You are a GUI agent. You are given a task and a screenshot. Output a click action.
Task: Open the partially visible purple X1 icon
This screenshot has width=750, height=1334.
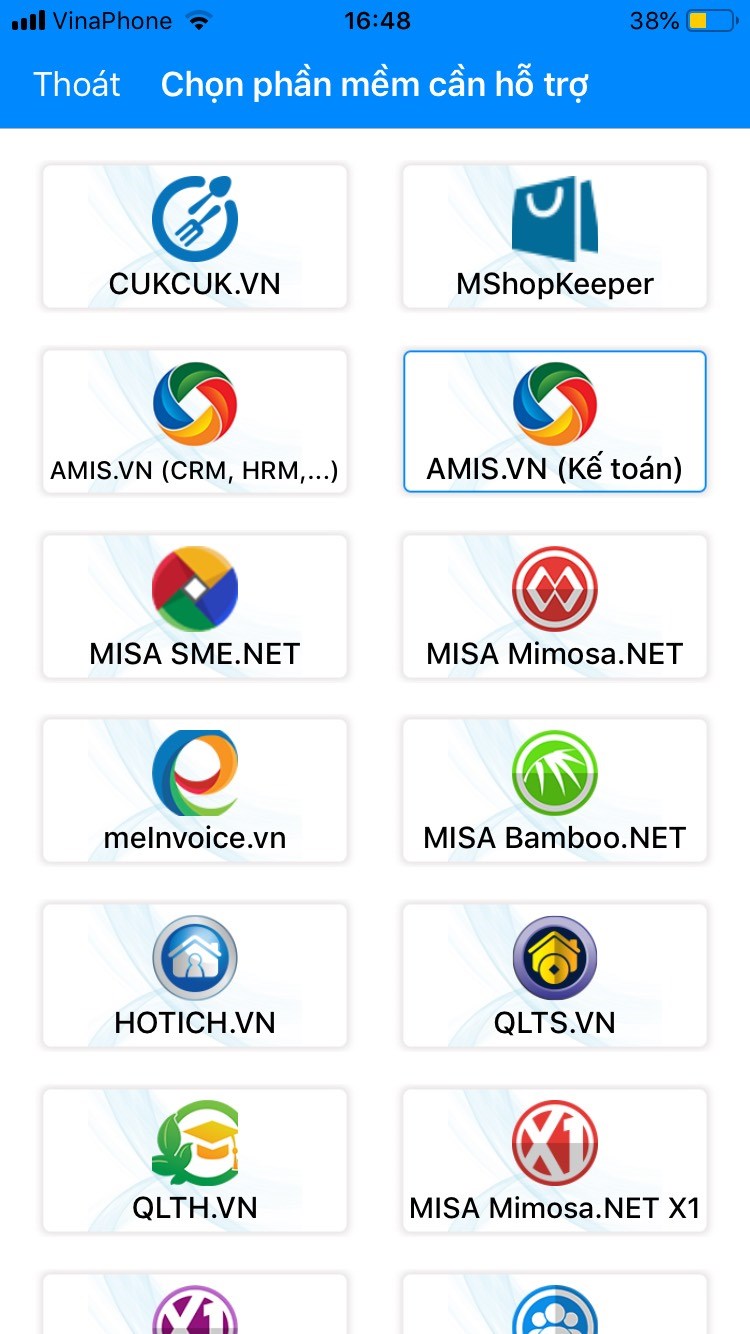(x=194, y=1310)
